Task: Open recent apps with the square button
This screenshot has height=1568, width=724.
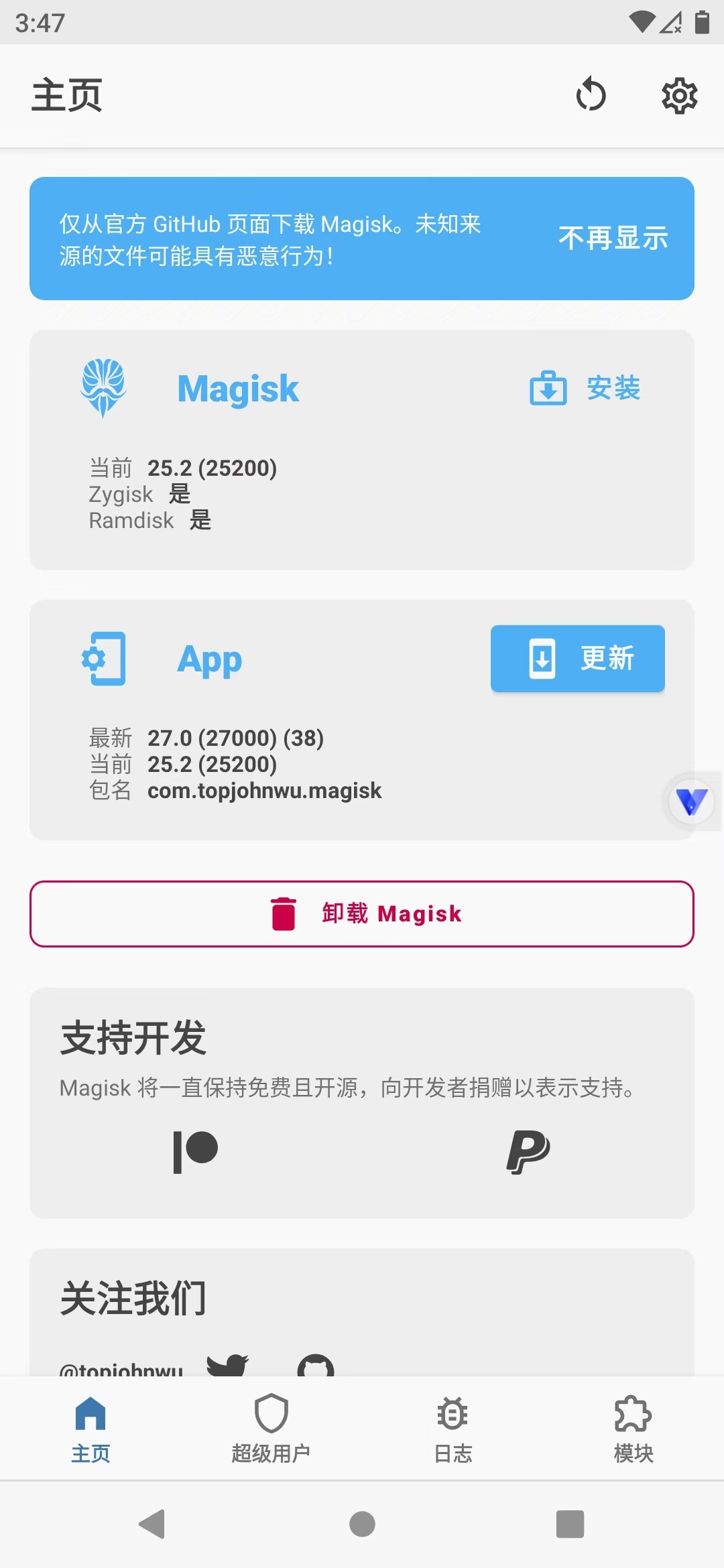Action: click(x=570, y=1524)
